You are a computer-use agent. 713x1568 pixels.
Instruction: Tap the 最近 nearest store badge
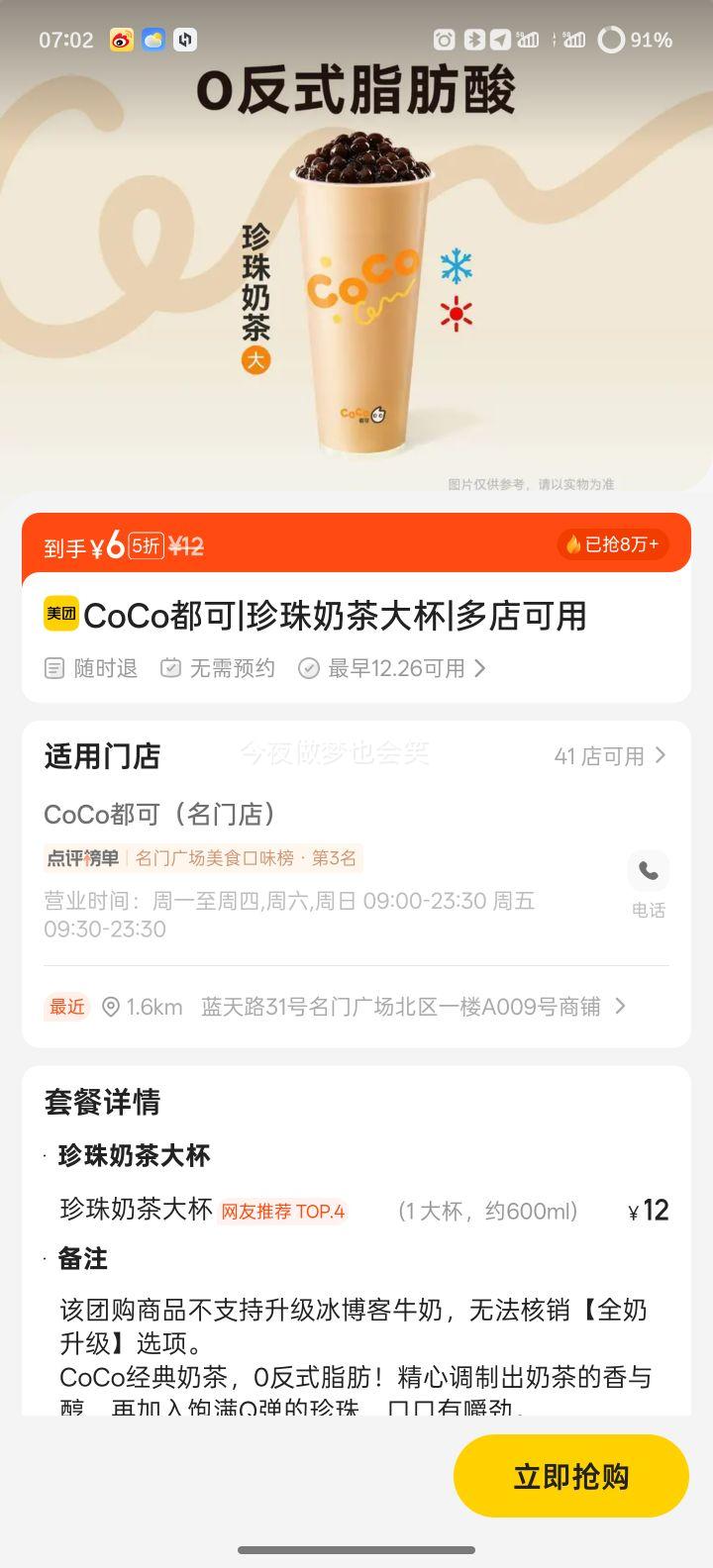tap(65, 1006)
